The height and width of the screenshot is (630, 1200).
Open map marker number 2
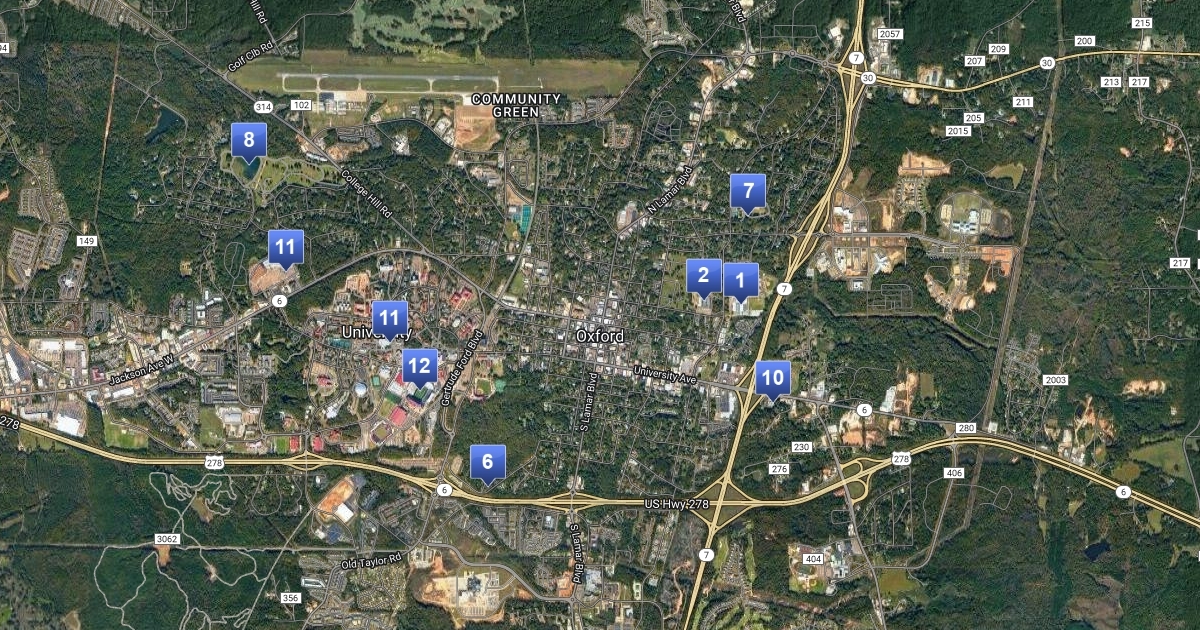tap(703, 275)
